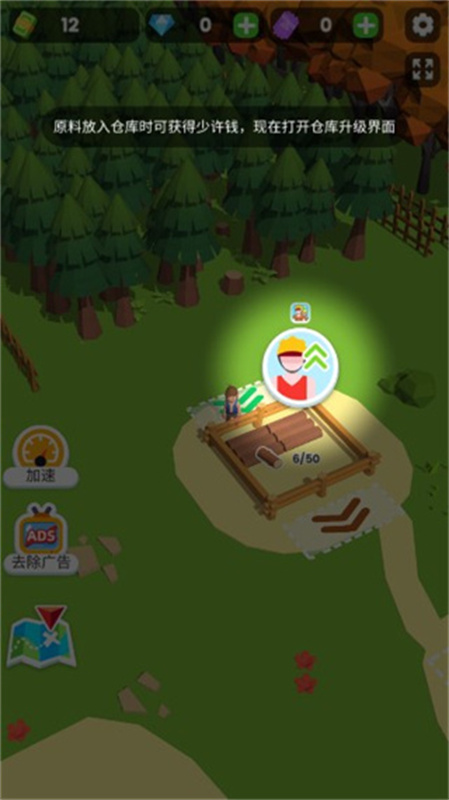Open the 去除广告 remove ads offer
This screenshot has width=449, height=800.
tap(41, 539)
